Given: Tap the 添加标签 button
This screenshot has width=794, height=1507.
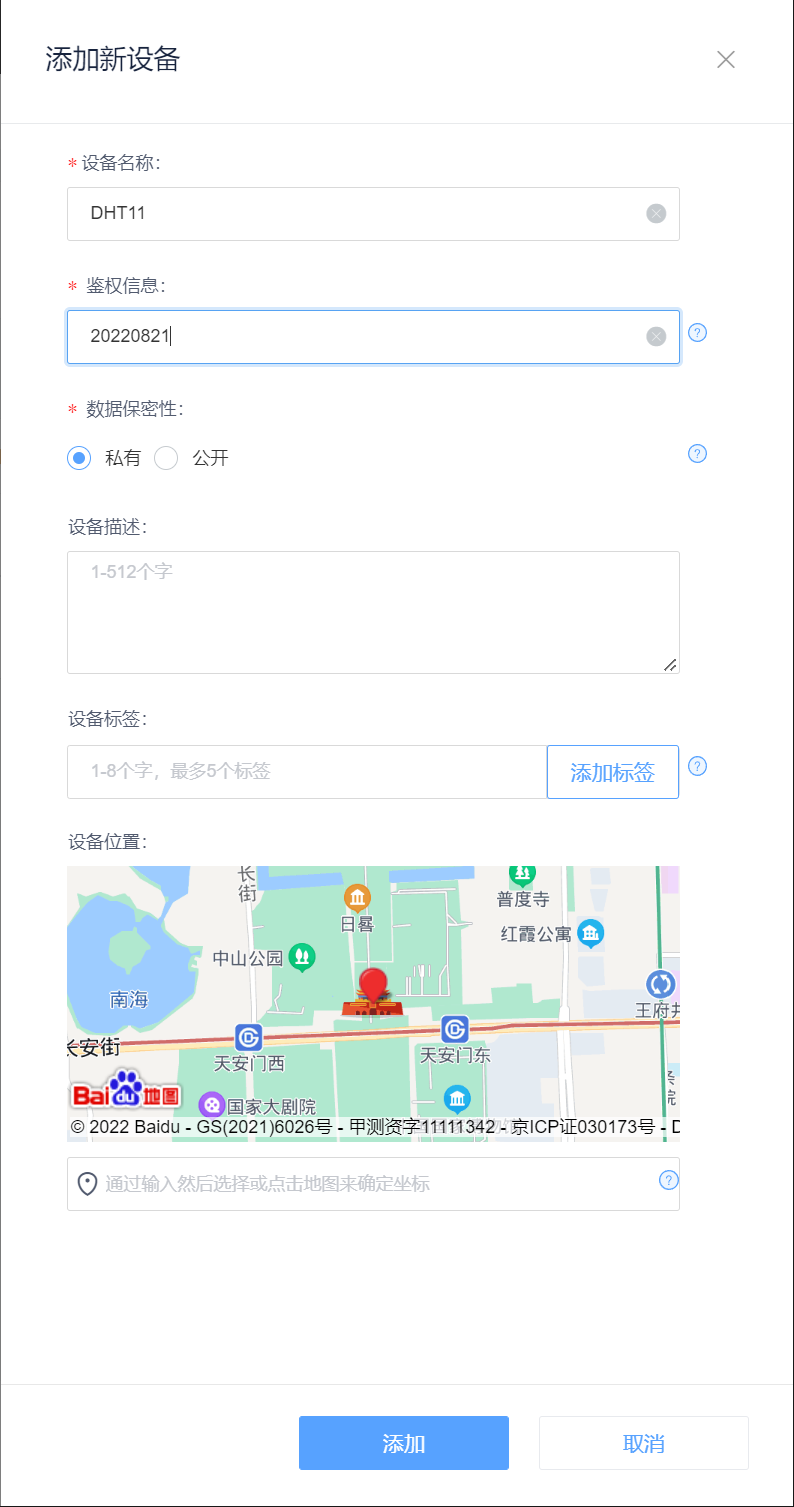Looking at the screenshot, I should 612,772.
